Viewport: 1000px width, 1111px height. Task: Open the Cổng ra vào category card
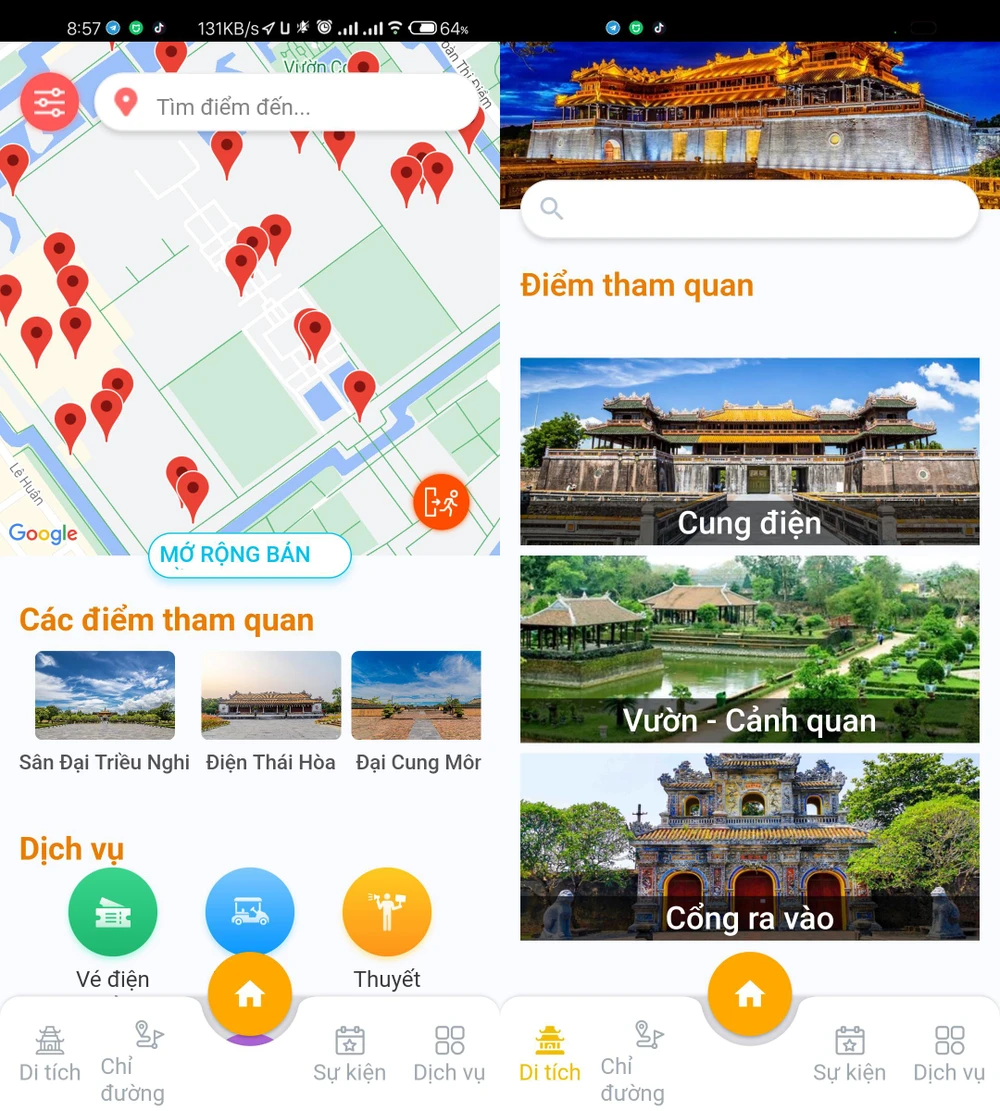pyautogui.click(x=750, y=846)
